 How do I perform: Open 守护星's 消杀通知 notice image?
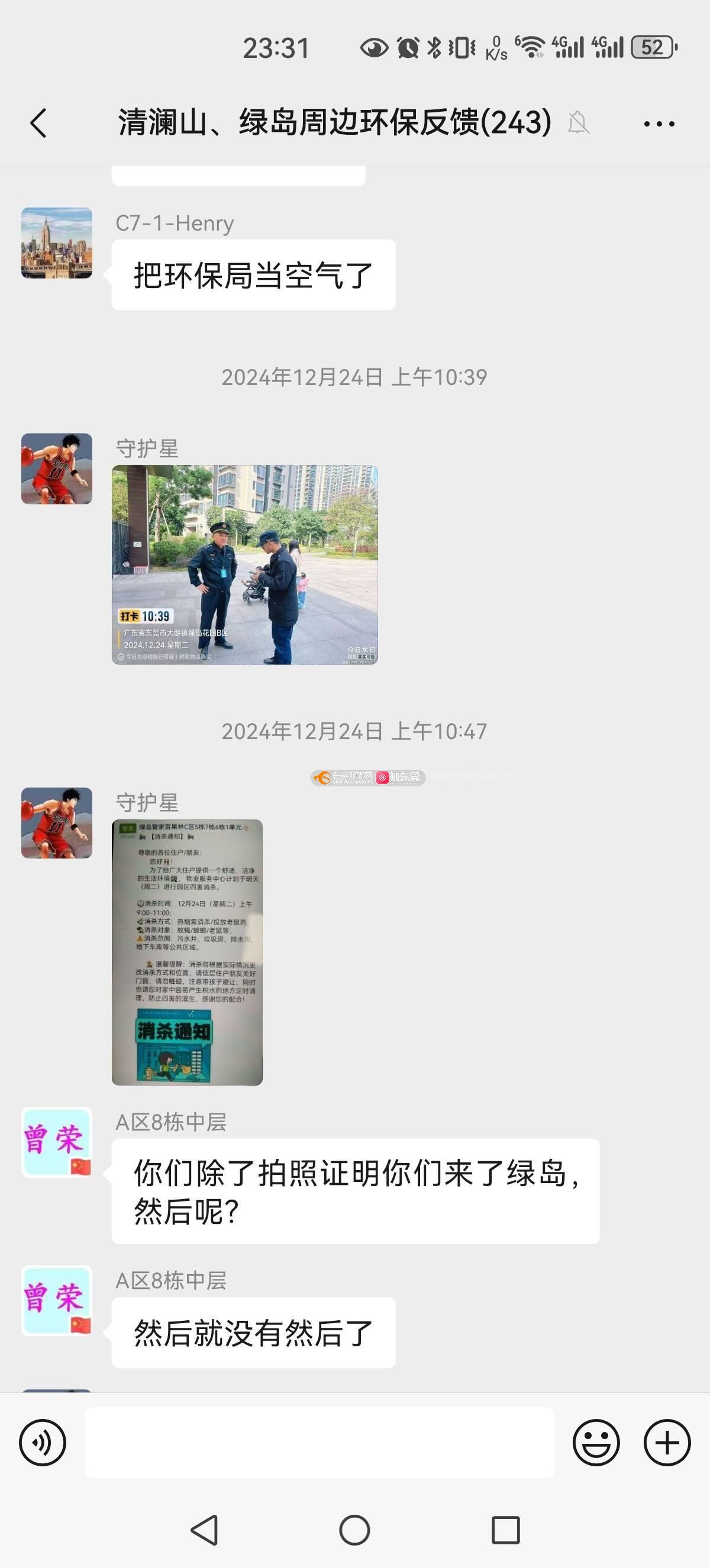tap(187, 952)
